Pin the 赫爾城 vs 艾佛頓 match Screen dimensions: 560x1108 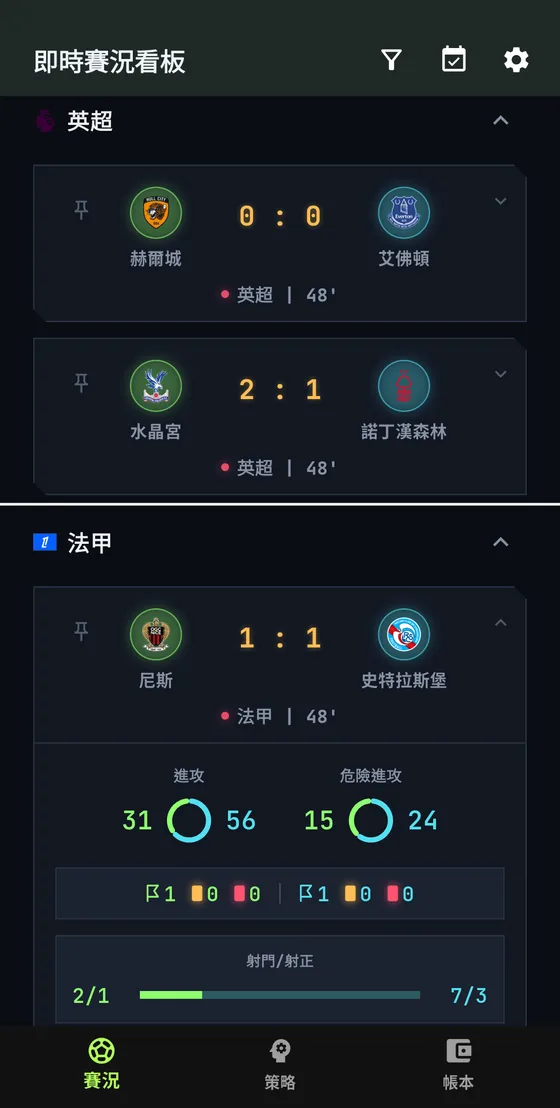[82, 209]
